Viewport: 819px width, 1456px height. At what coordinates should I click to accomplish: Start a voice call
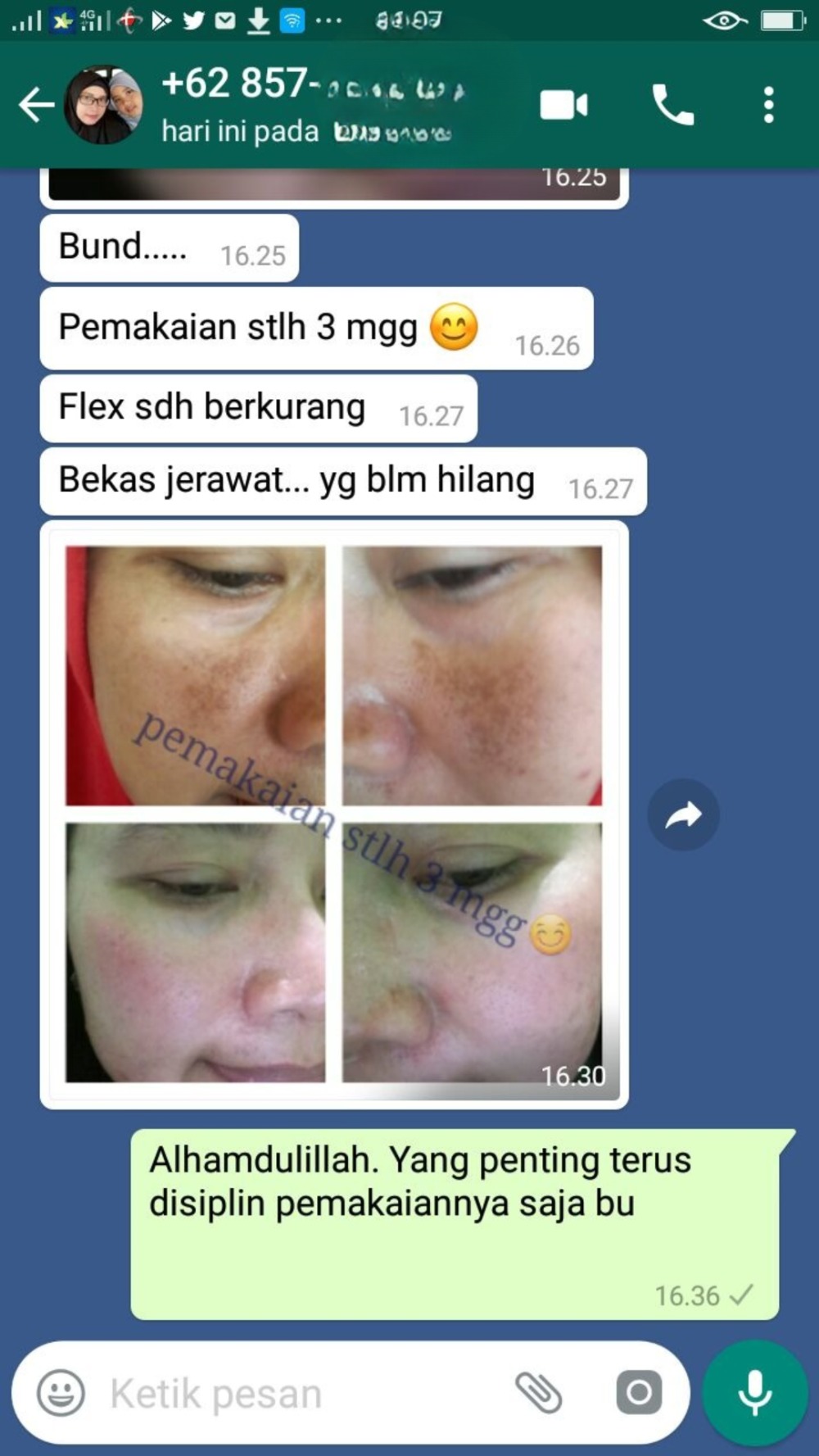(x=672, y=106)
